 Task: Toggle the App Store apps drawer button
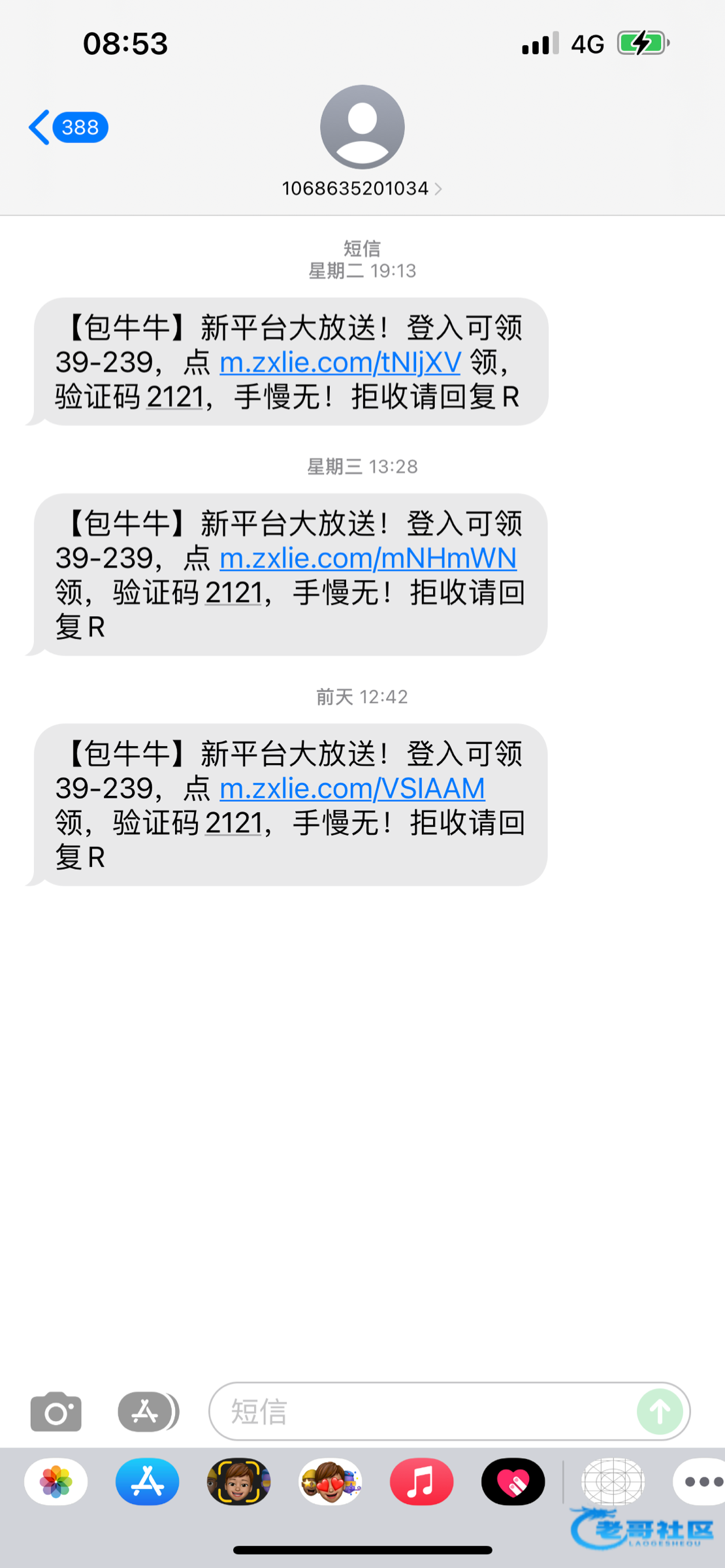(x=146, y=1413)
